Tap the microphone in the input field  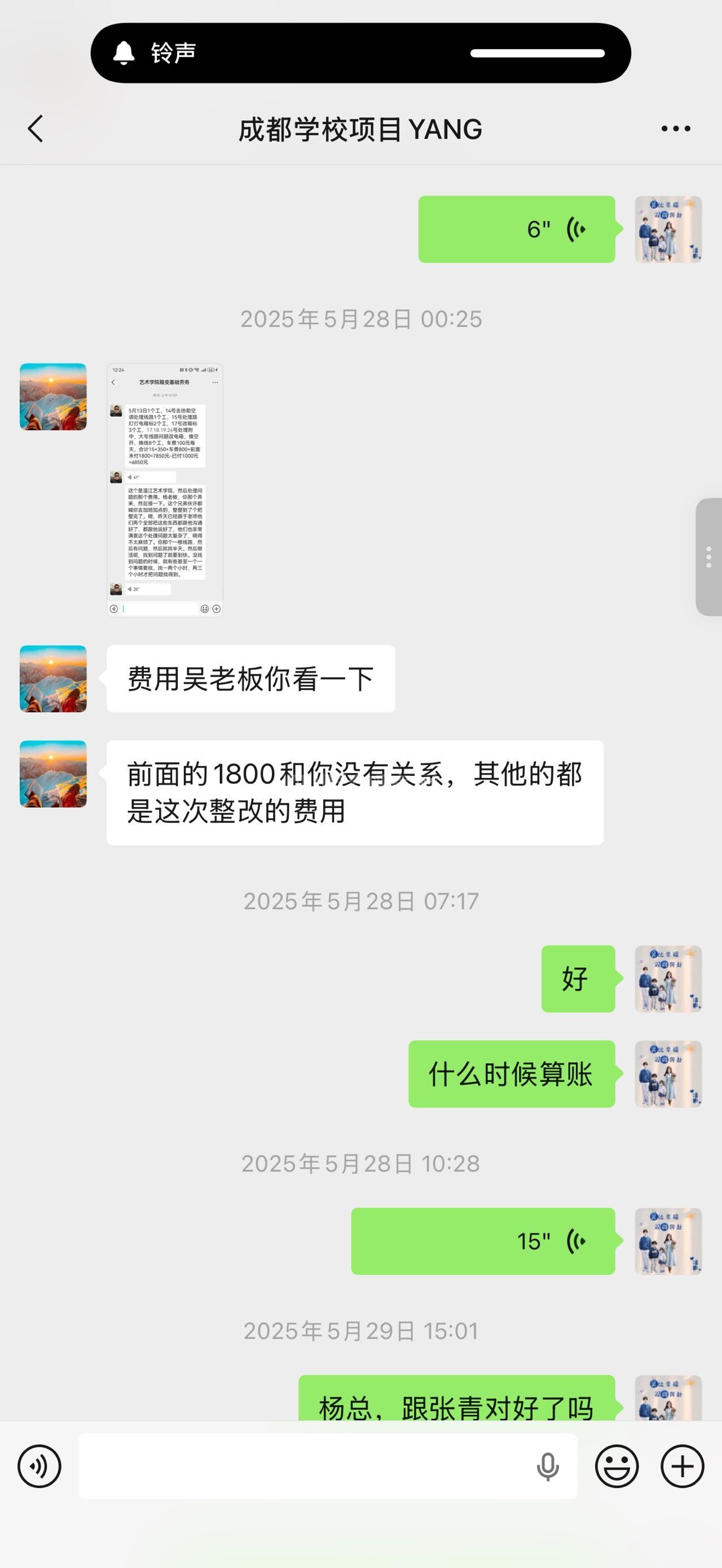[x=547, y=1467]
